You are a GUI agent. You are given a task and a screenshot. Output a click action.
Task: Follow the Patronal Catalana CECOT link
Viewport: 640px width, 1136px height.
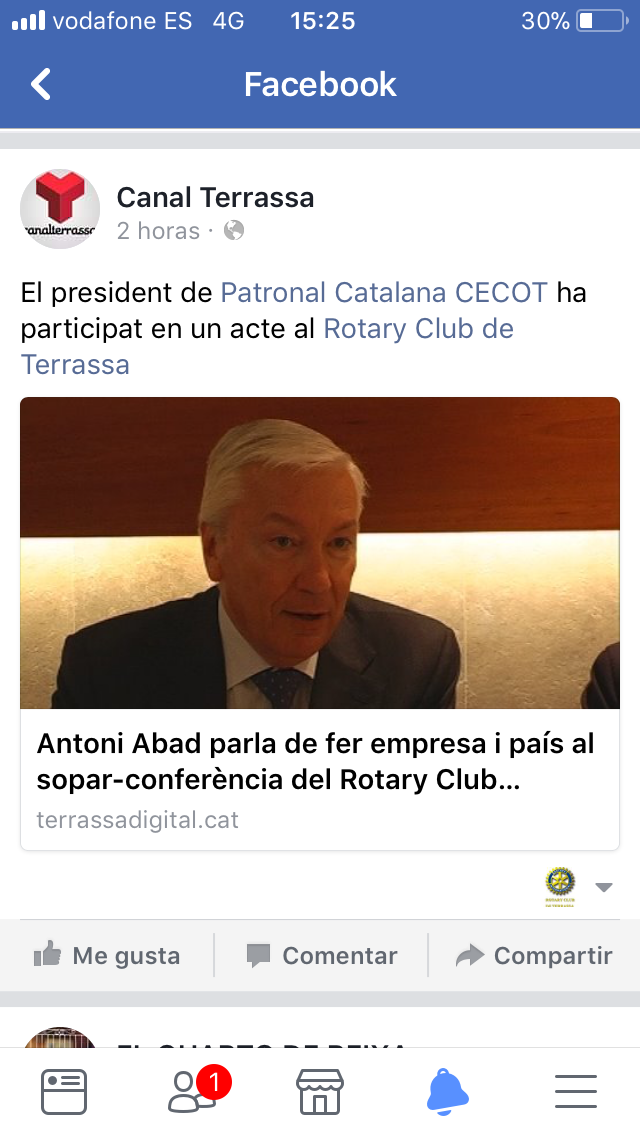pyautogui.click(x=384, y=293)
